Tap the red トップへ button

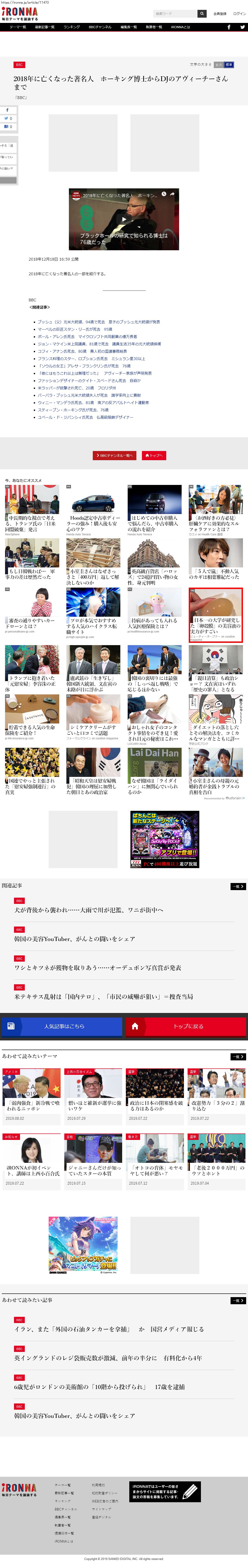click(x=154, y=455)
